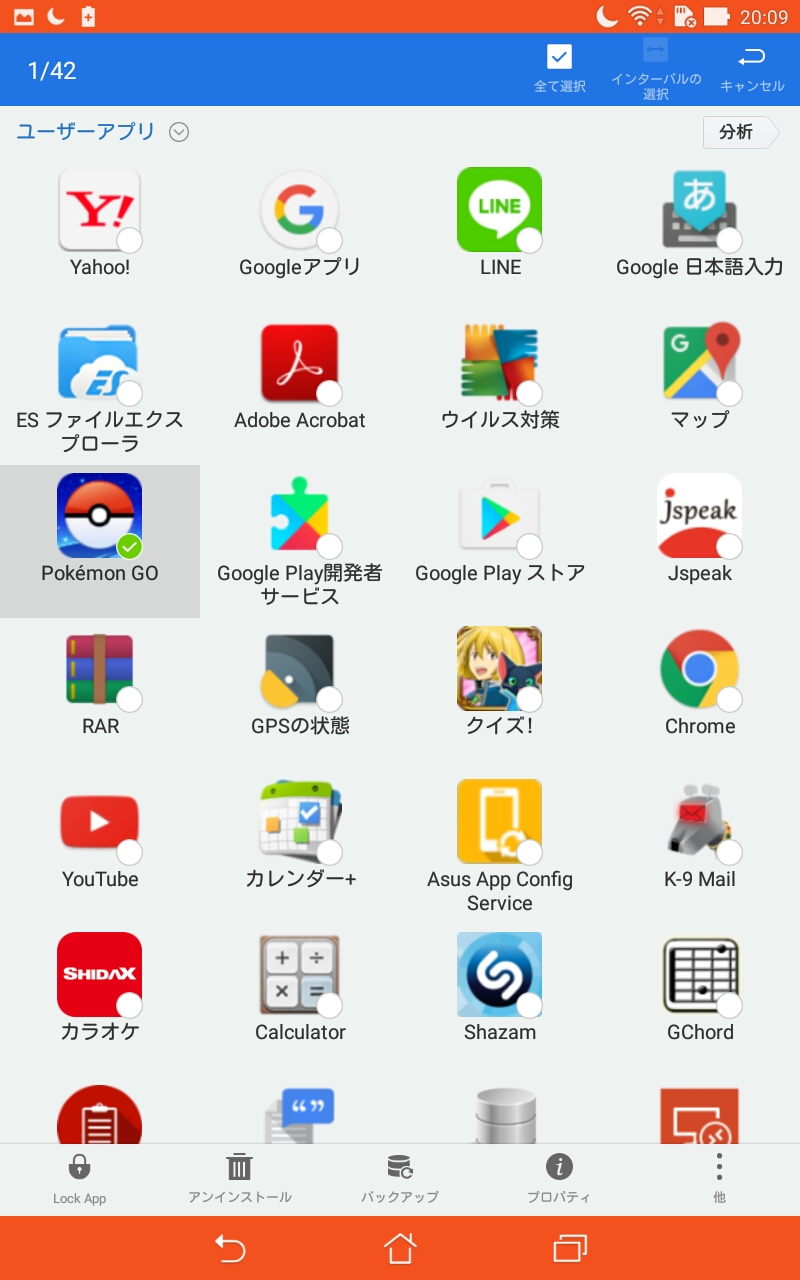Tap バックアップ to back up the selected app
Image resolution: width=800 pixels, height=1280 pixels.
click(x=400, y=1179)
